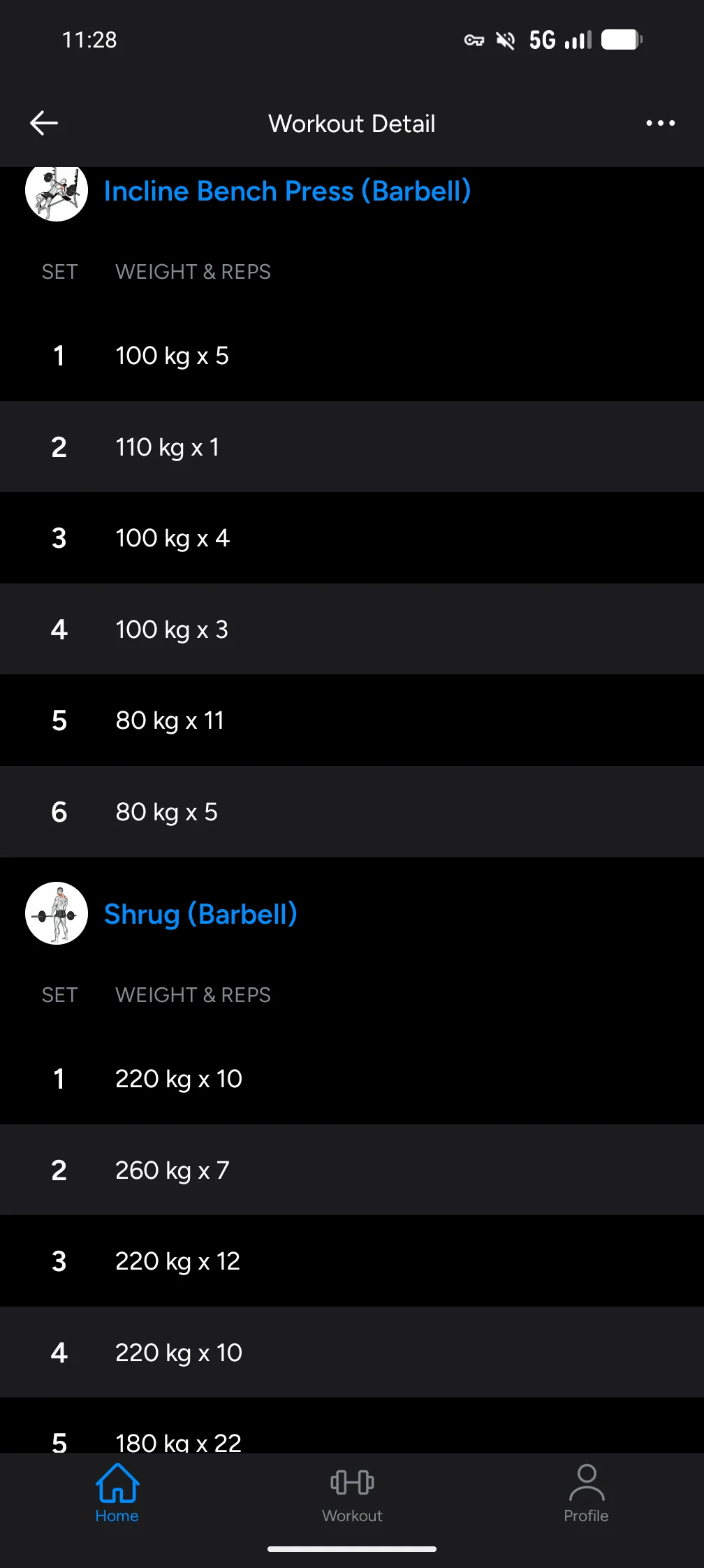Open Incline Bench Press (Barbell) exercise
The image size is (704, 1568).
(x=287, y=191)
